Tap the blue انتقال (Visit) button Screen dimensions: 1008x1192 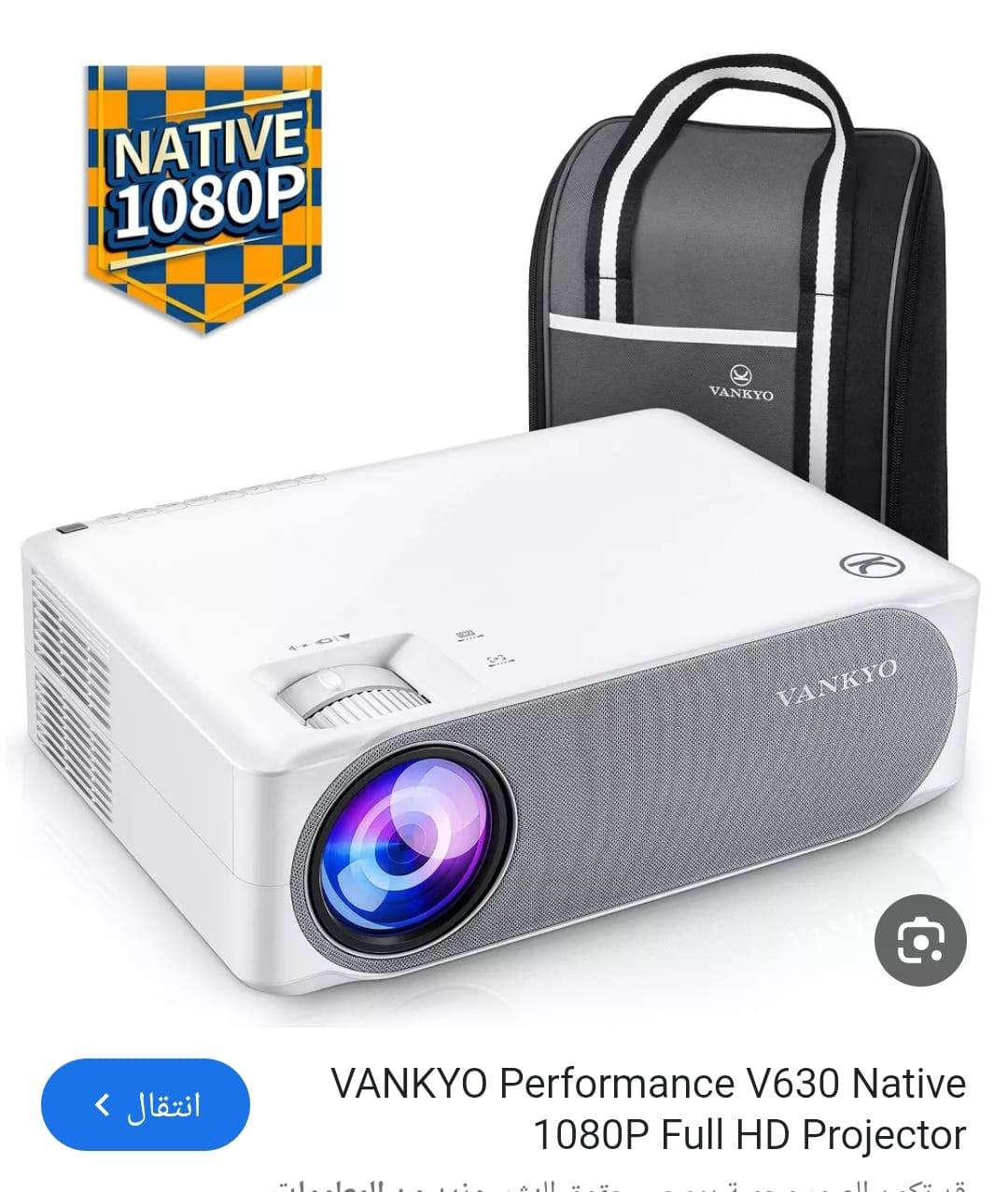(146, 1105)
